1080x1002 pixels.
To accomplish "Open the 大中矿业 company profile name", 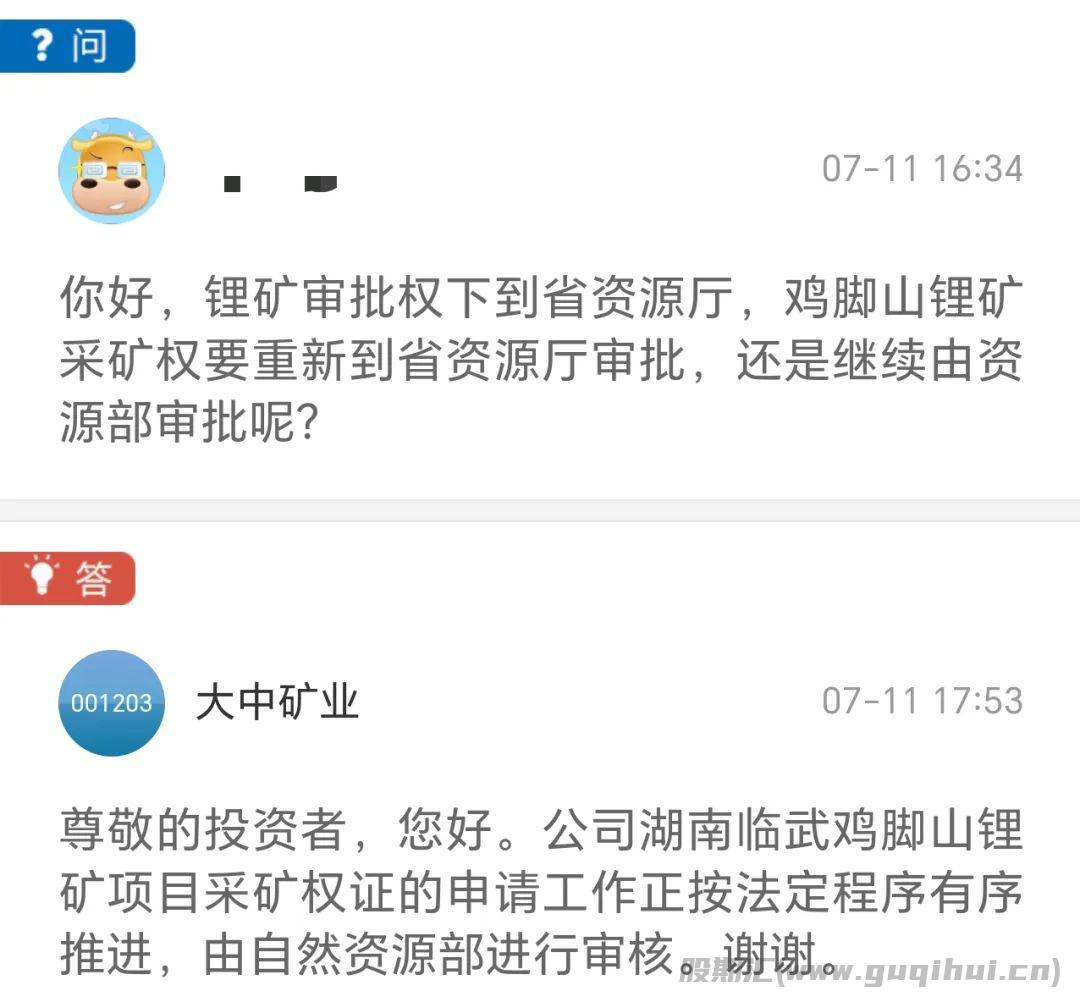I will [x=277, y=702].
